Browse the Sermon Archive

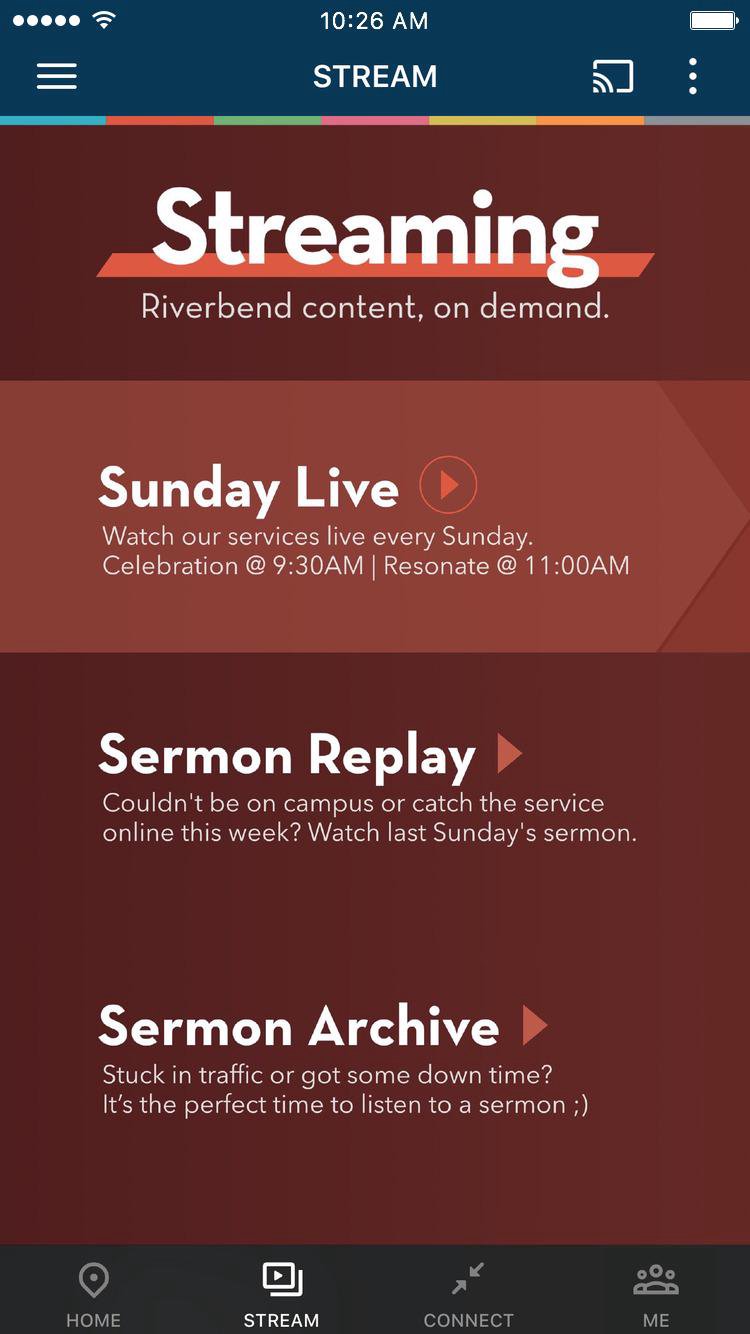(375, 1060)
